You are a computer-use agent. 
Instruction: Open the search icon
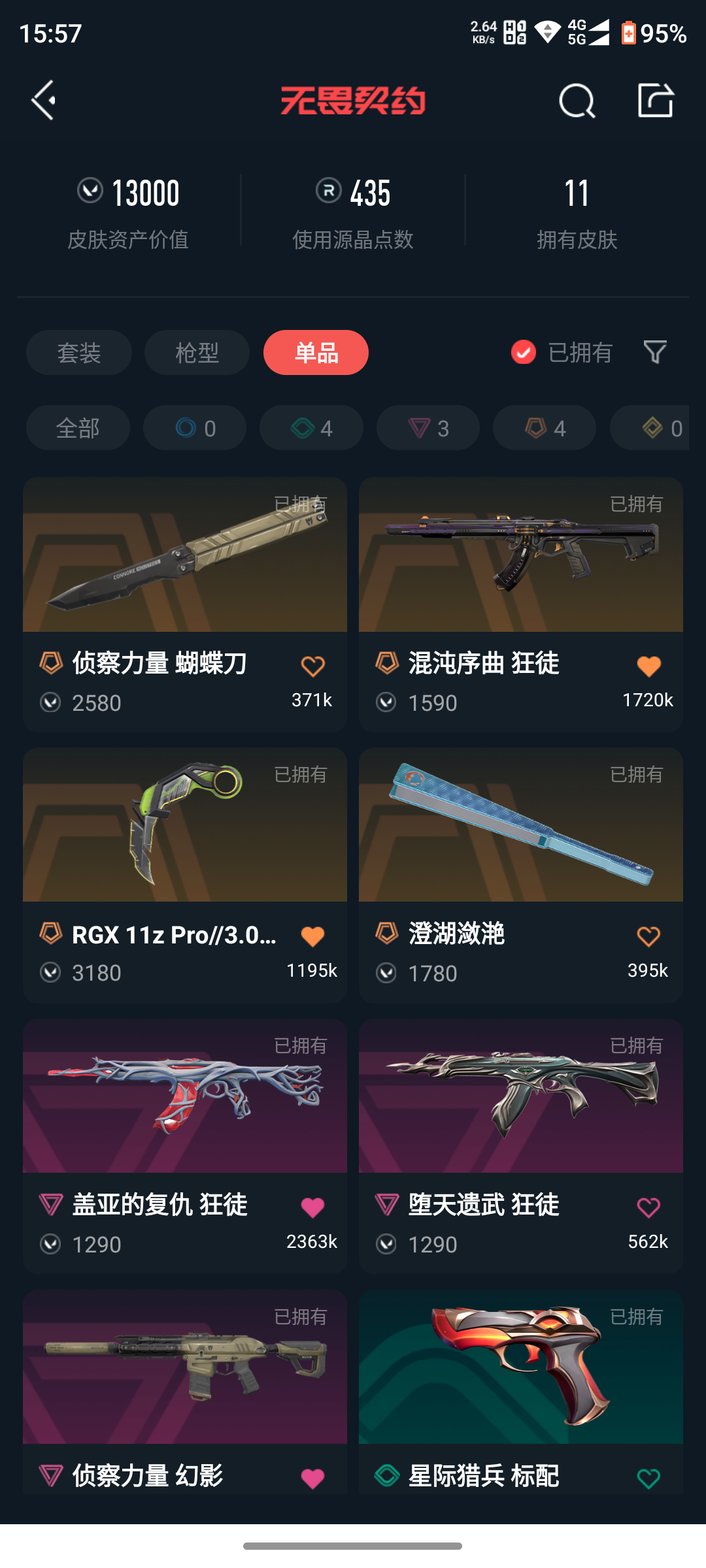pos(577,101)
